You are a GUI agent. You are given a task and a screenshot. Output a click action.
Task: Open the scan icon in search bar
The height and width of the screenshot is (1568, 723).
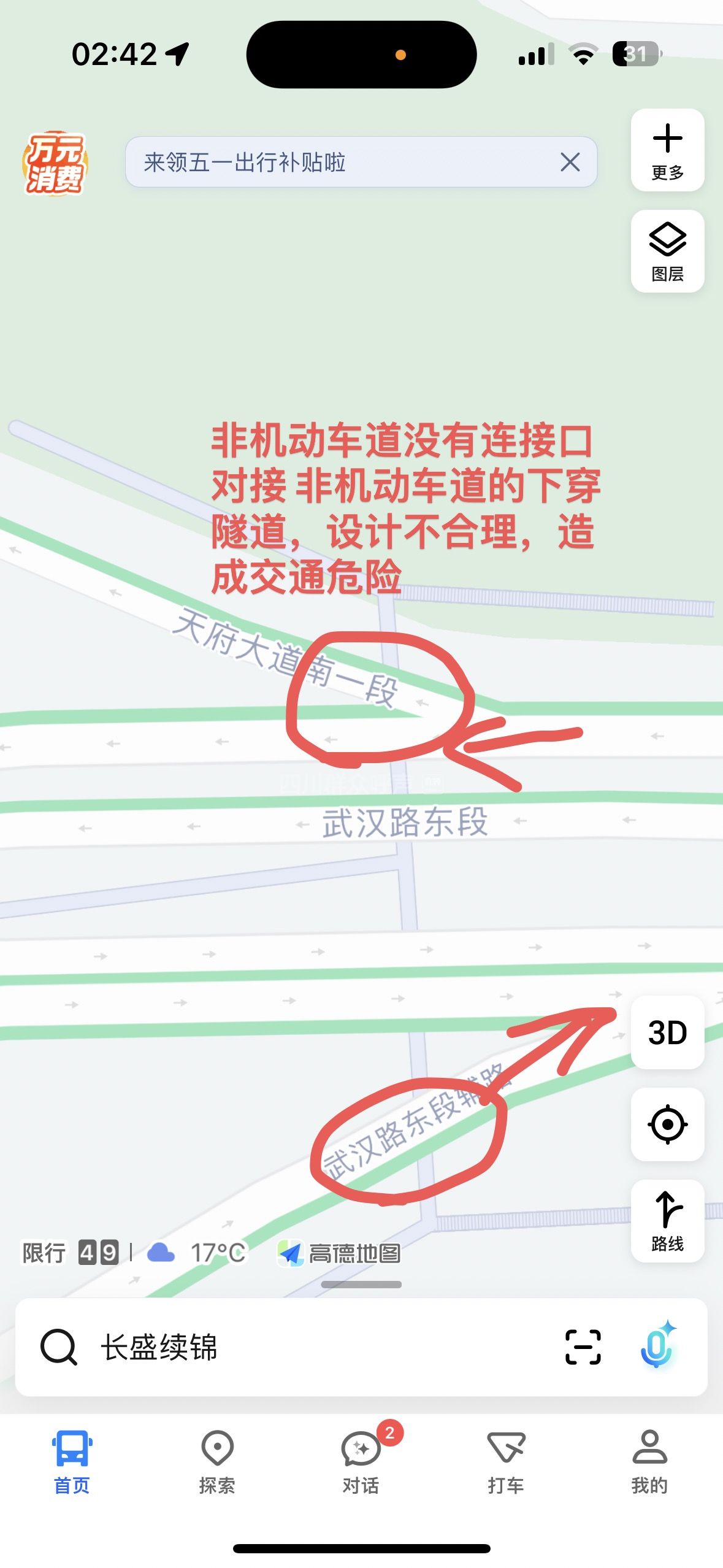[583, 1347]
